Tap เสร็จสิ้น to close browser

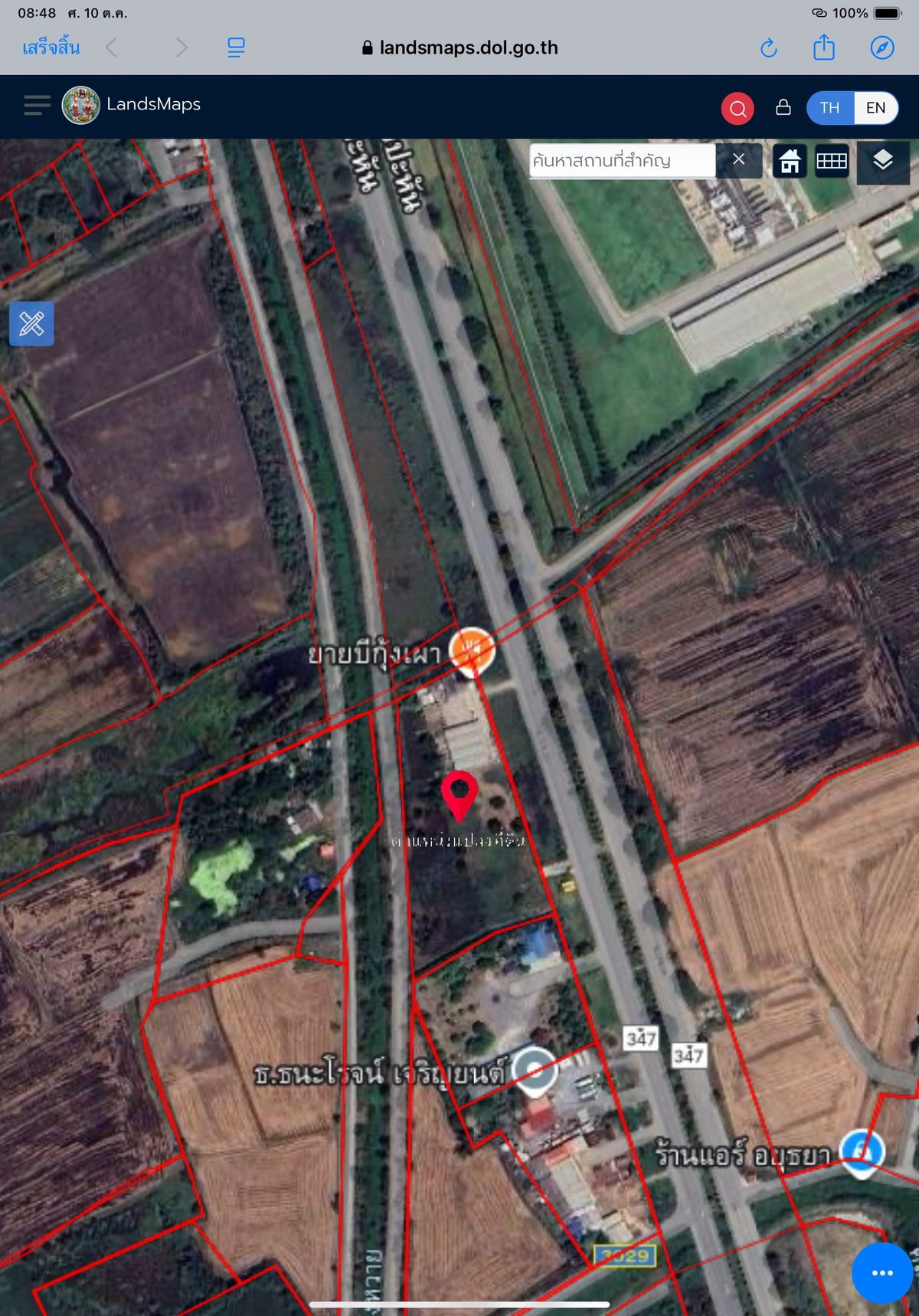(51, 47)
